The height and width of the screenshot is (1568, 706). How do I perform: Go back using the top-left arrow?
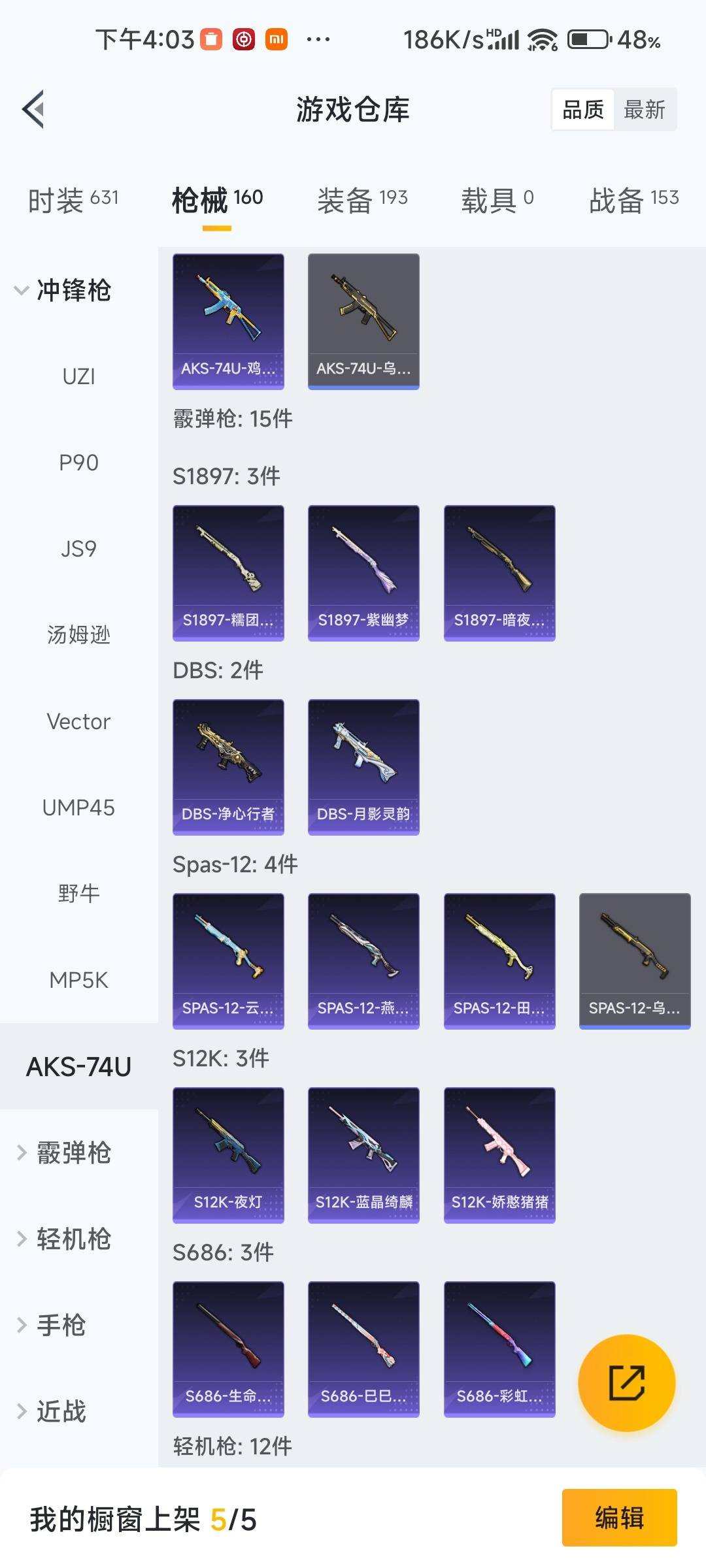[34, 109]
